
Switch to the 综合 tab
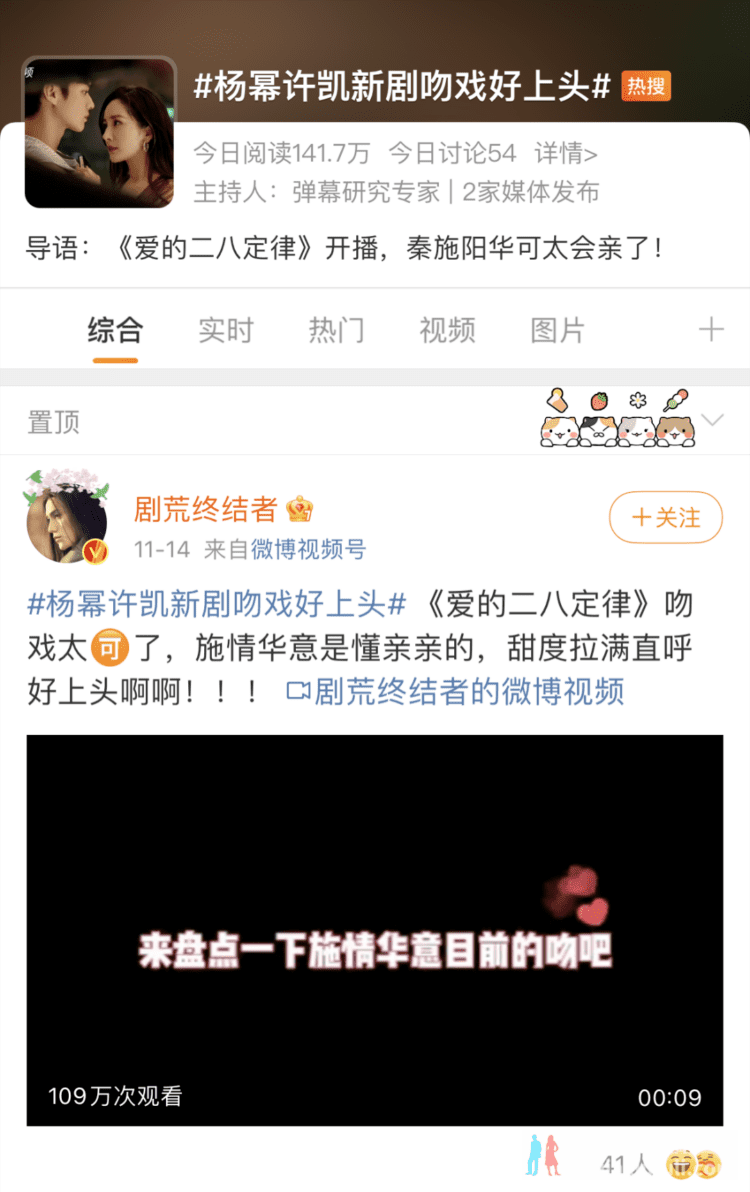115,331
